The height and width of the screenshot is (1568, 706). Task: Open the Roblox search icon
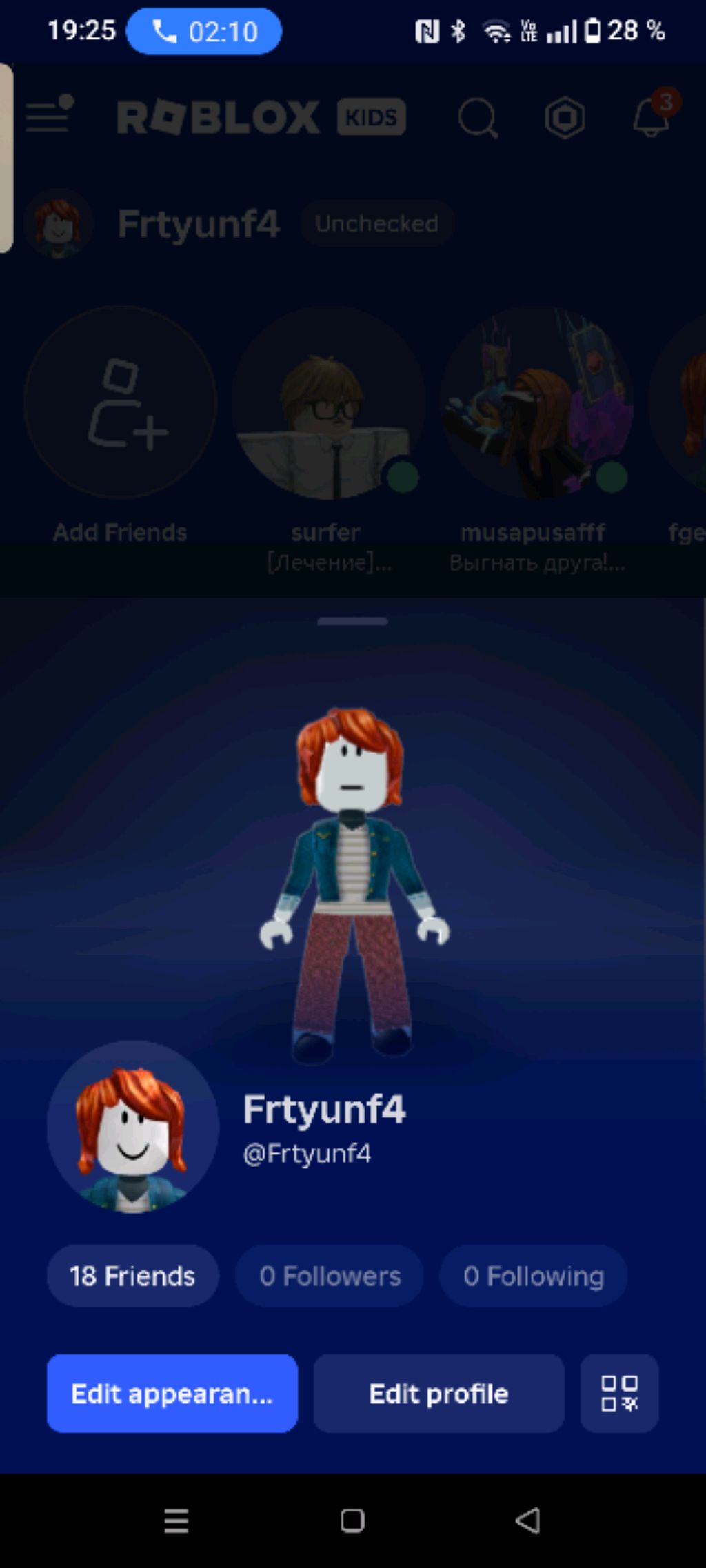(477, 117)
